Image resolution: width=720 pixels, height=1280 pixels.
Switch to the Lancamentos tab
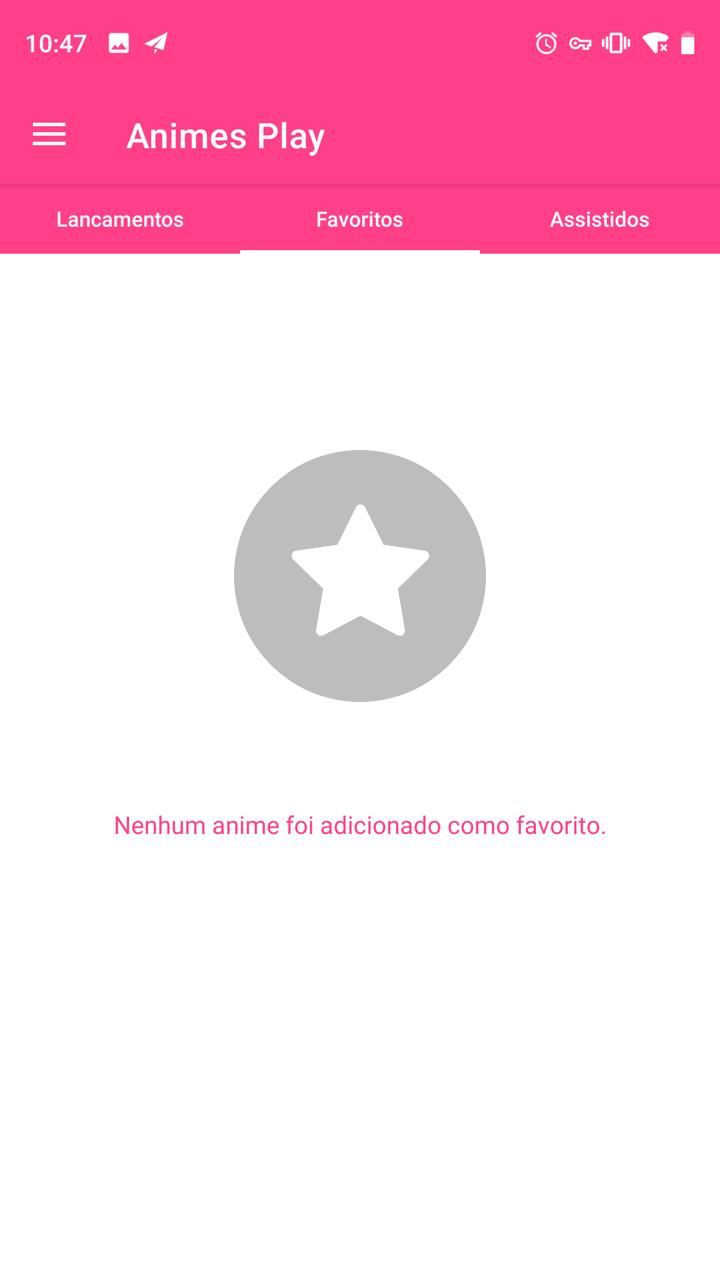[120, 220]
